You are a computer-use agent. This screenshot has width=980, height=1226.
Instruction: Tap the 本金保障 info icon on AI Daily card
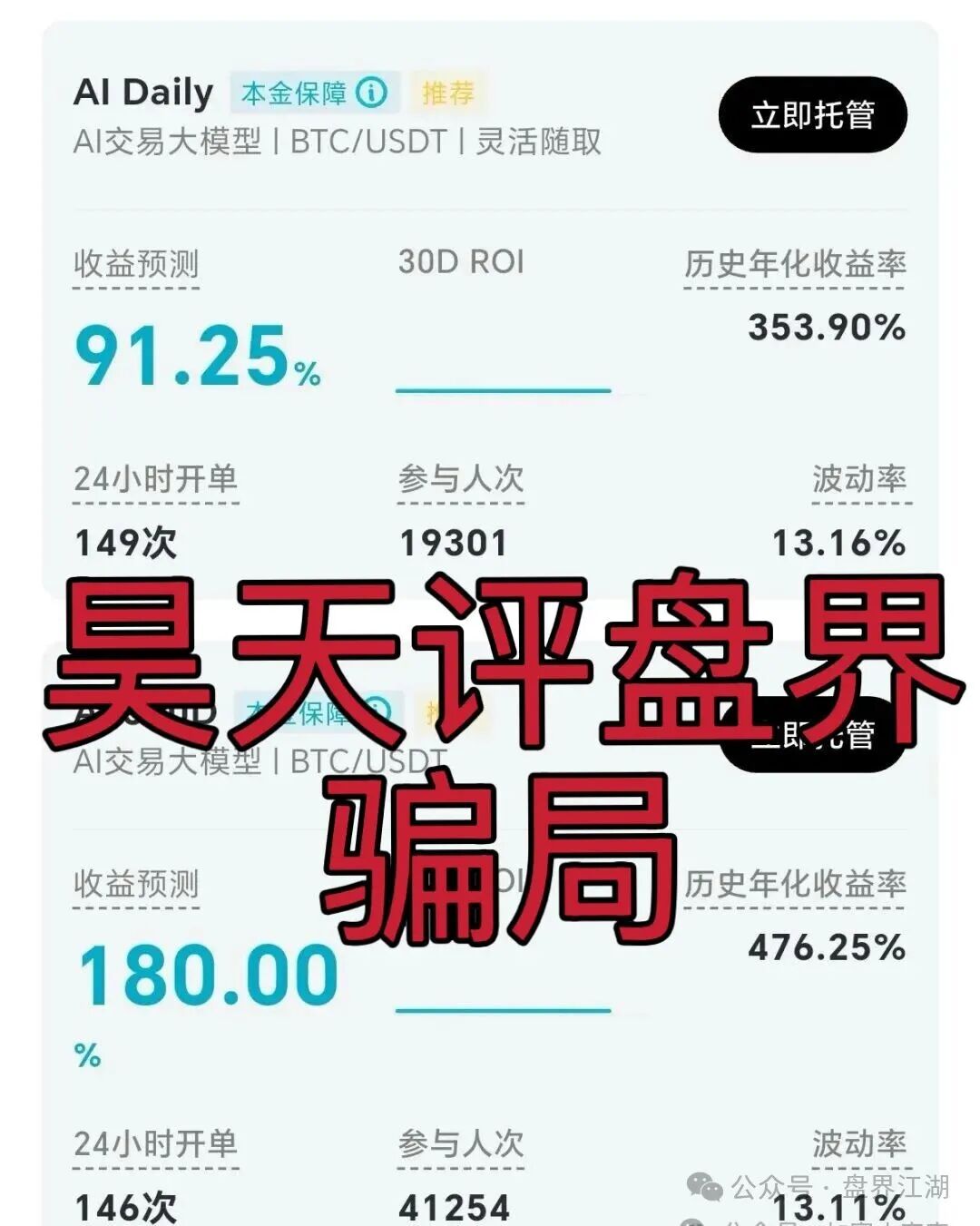pos(372,92)
